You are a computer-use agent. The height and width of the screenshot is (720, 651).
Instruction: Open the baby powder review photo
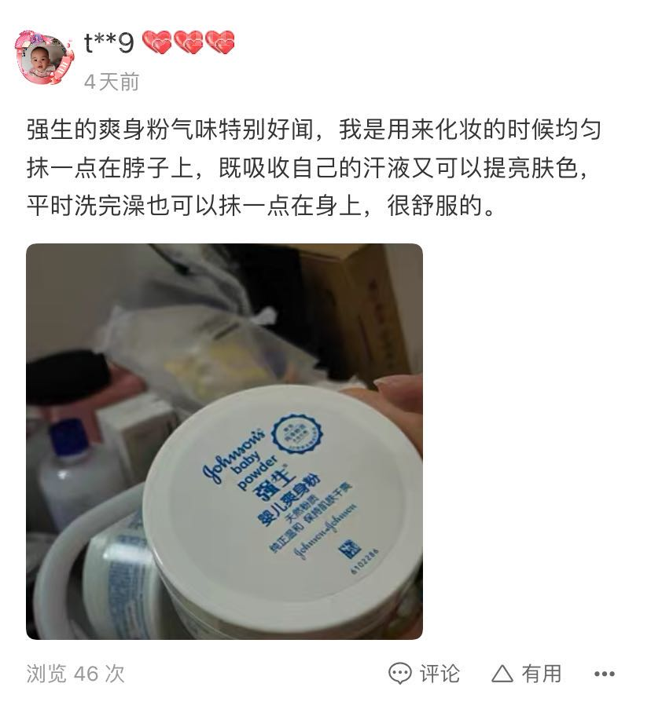(224, 441)
